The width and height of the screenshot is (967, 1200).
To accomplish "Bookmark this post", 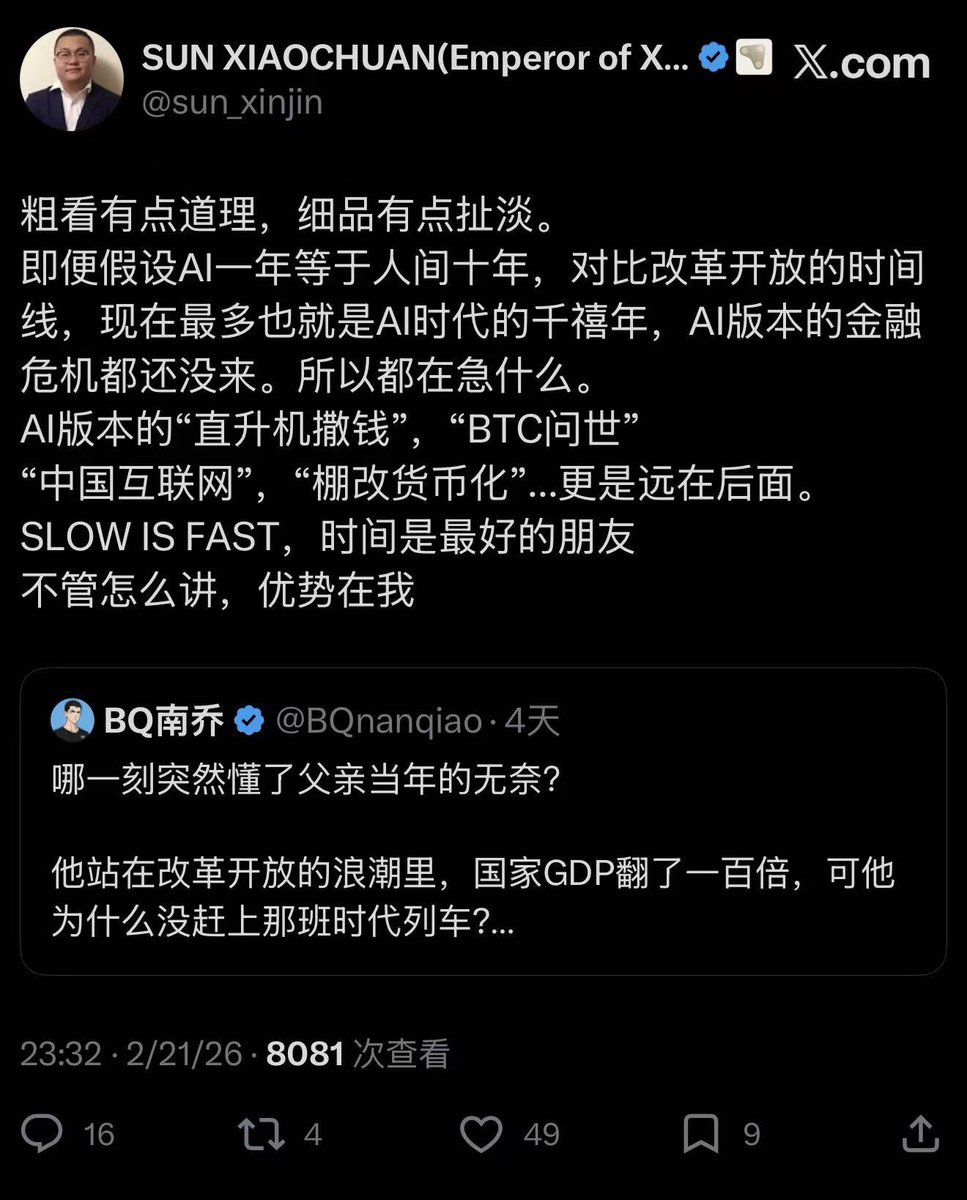I will coord(702,1133).
